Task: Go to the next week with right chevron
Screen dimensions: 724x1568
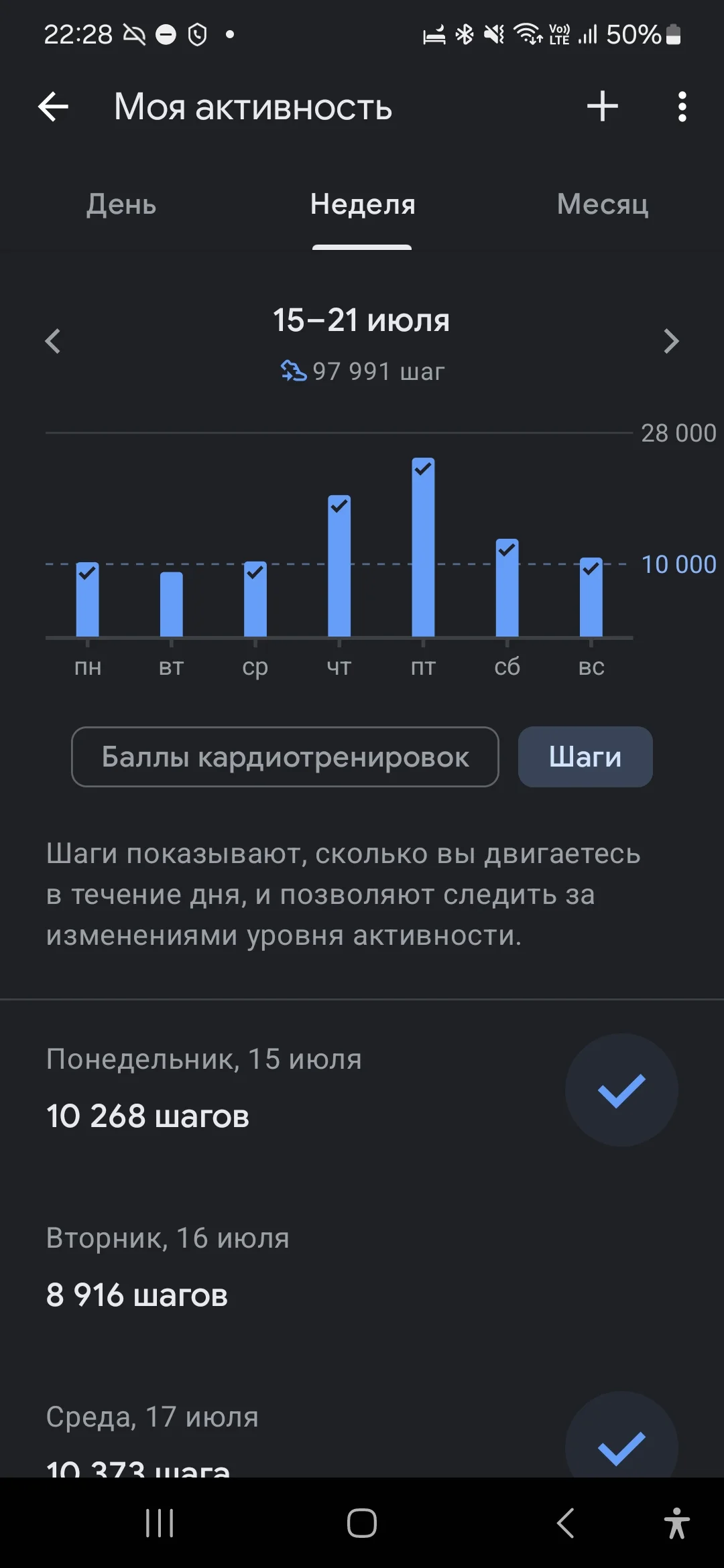Action: click(670, 342)
